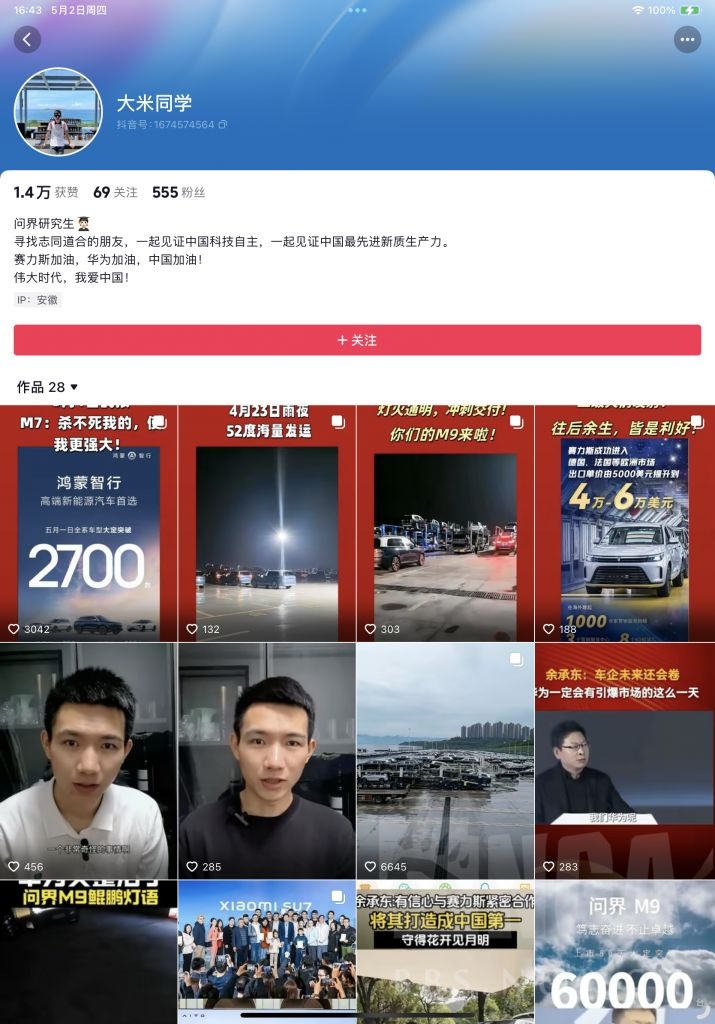Go back using the top-left arrow
The height and width of the screenshot is (1024, 715).
coord(27,40)
